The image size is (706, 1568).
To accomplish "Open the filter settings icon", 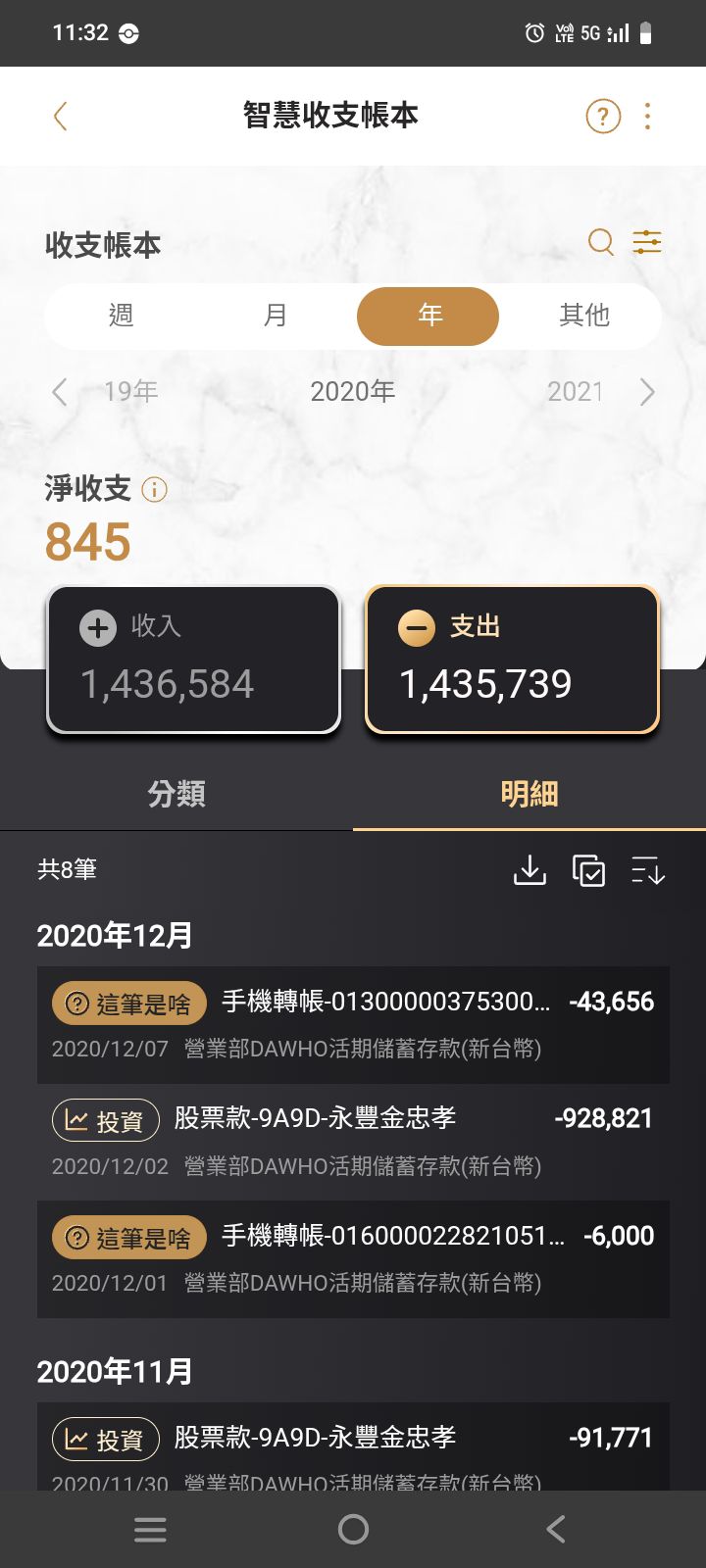I will pyautogui.click(x=647, y=242).
